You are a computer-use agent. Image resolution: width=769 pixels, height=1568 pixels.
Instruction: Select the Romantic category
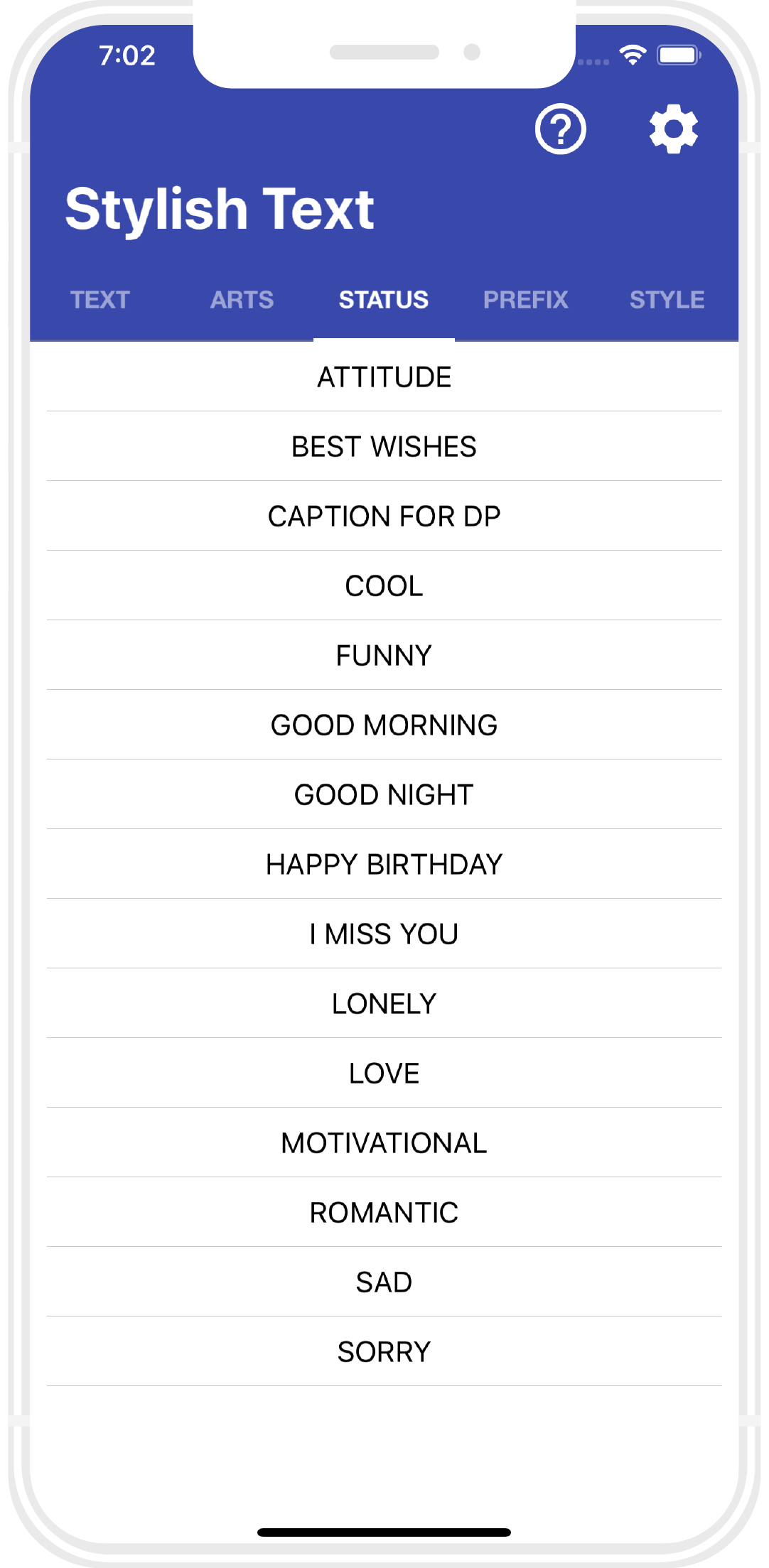384,1213
